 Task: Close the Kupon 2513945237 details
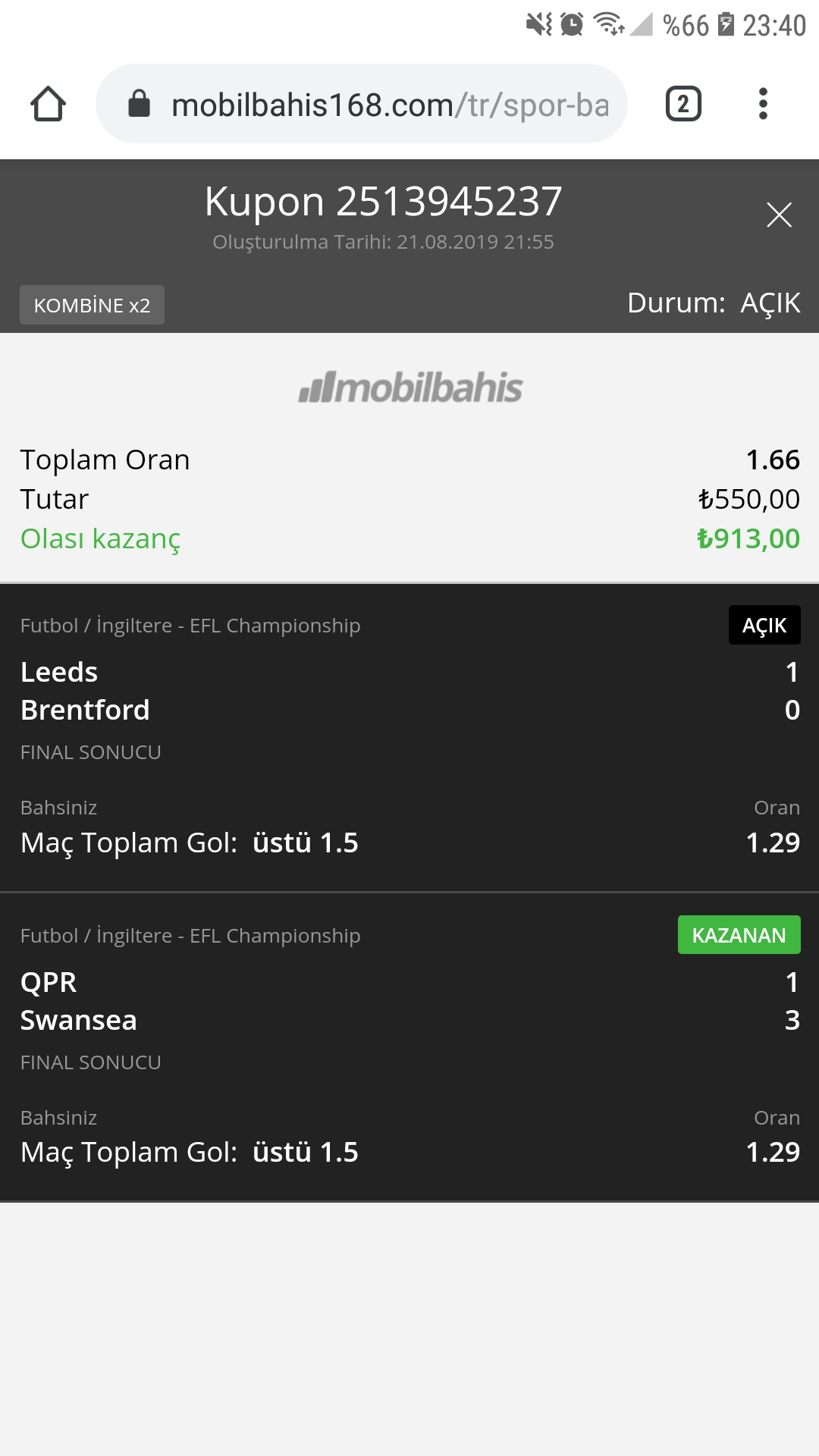pos(779,215)
